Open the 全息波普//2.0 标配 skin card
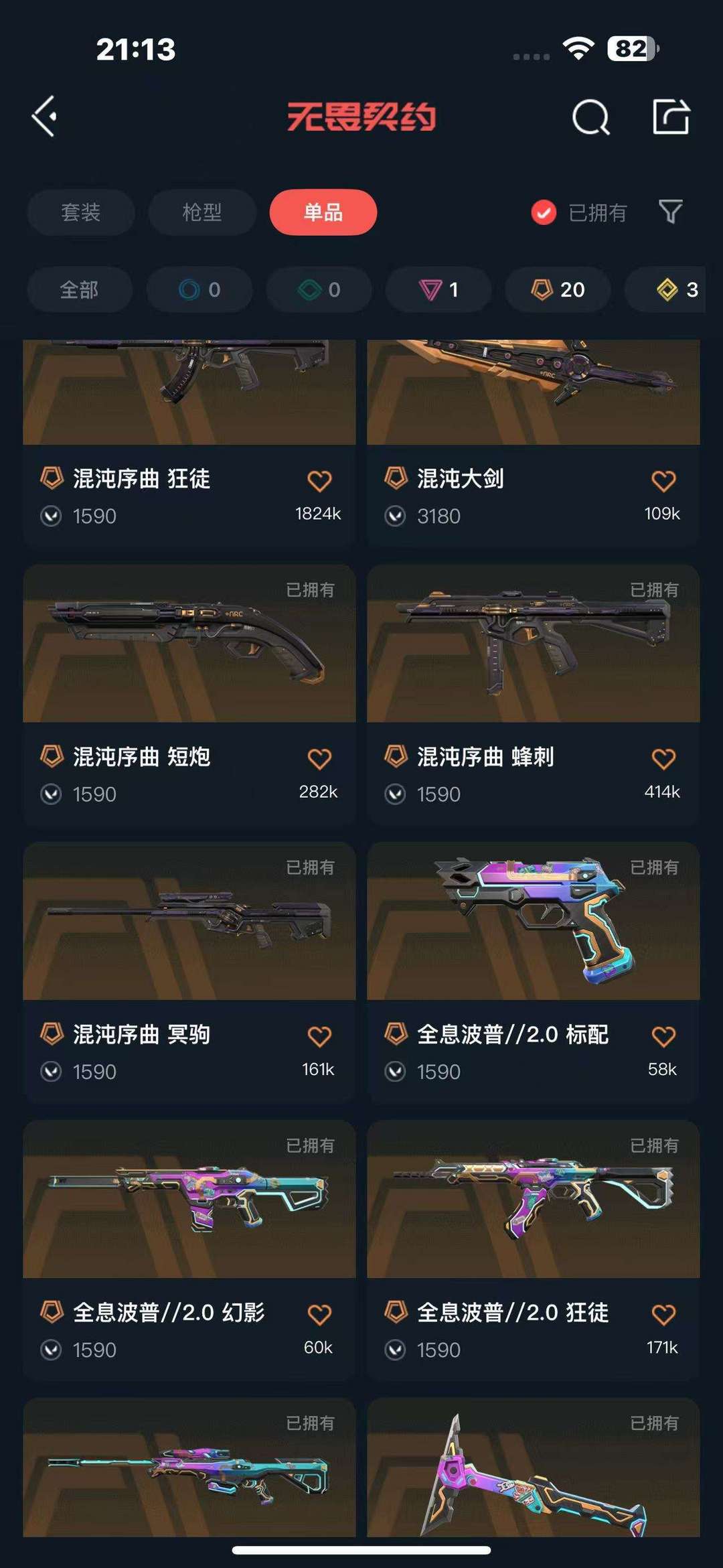The image size is (723, 1568). click(x=534, y=972)
